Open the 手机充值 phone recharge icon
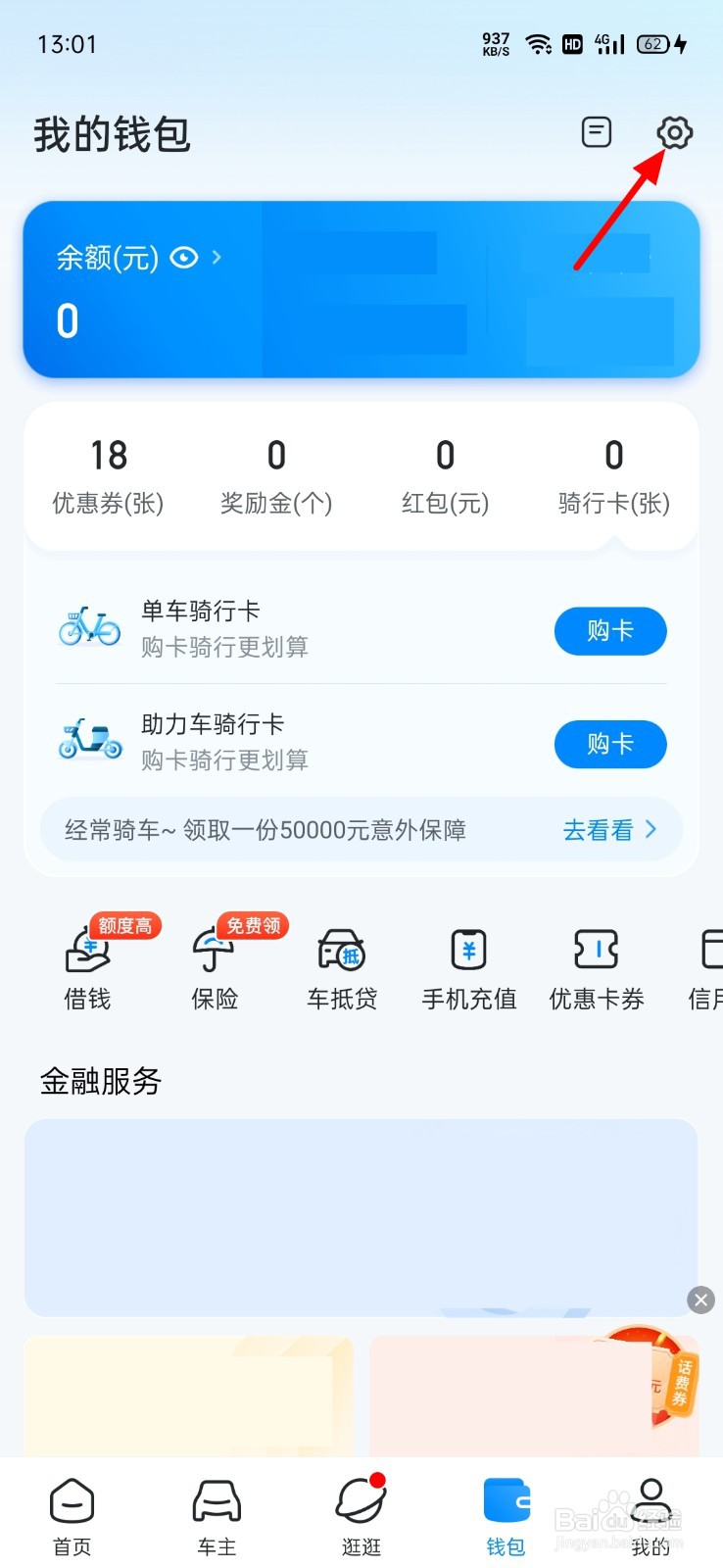Screen dimensions: 723x1568 468,965
